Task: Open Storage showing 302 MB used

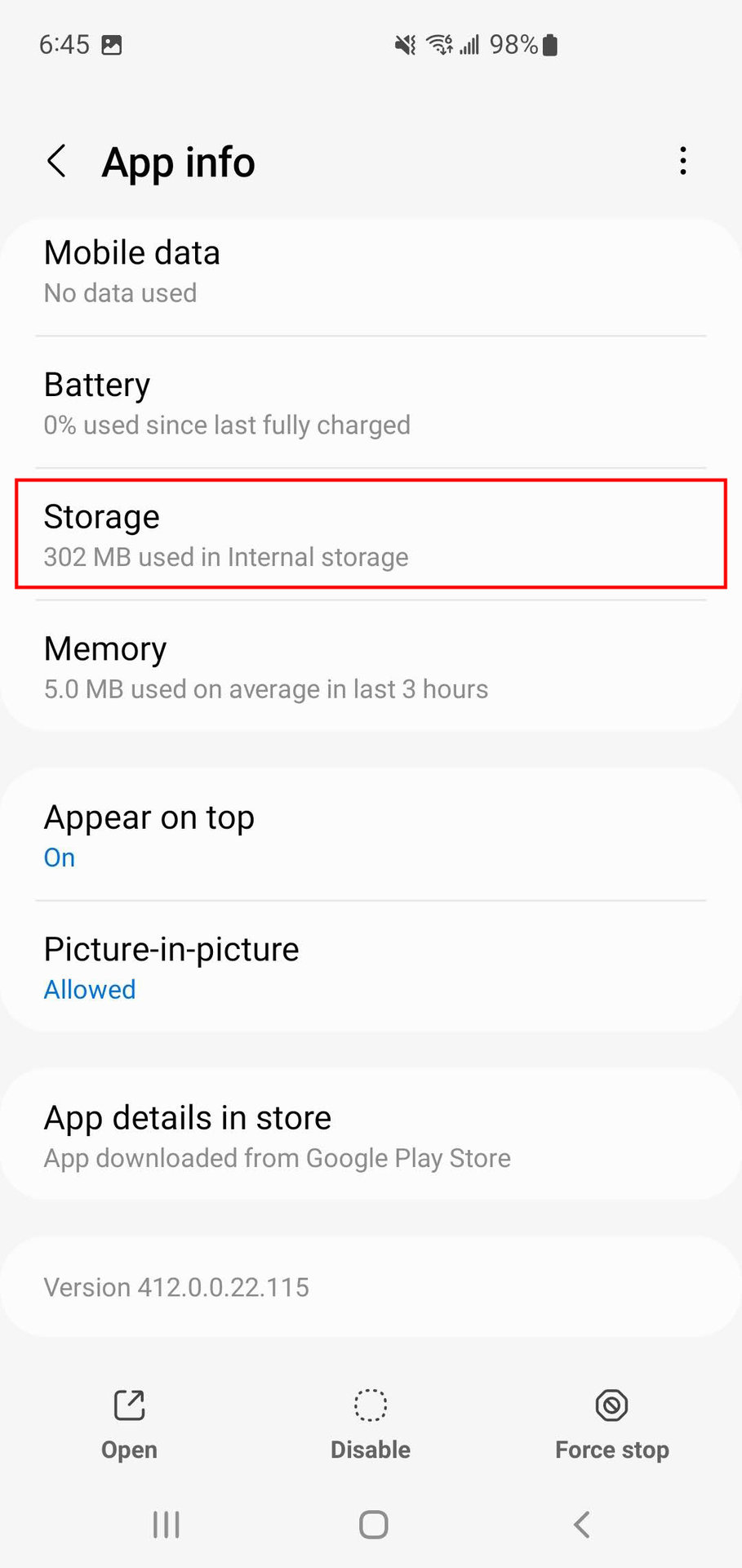Action: [371, 534]
